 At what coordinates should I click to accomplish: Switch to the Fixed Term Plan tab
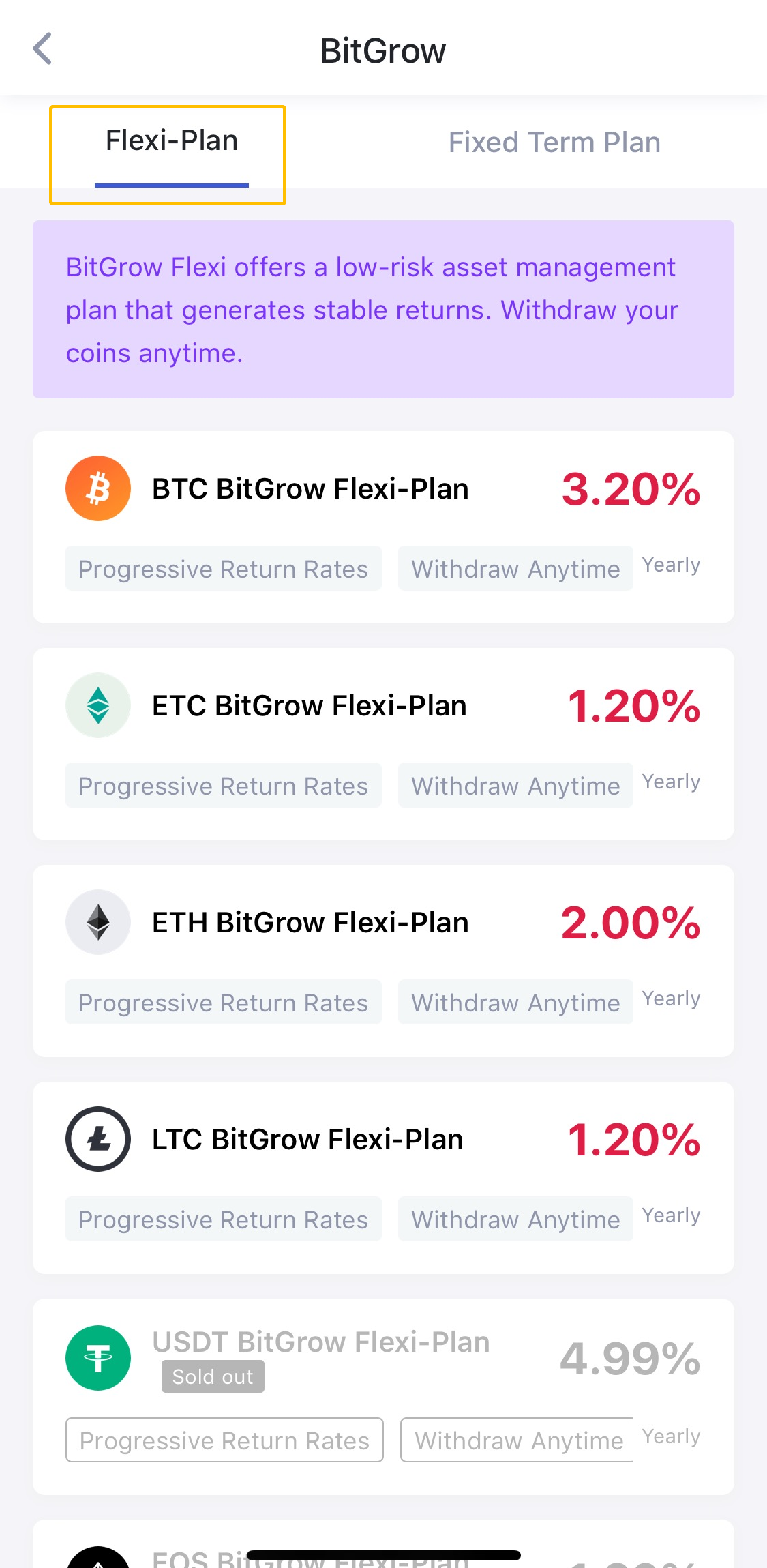pos(554,143)
